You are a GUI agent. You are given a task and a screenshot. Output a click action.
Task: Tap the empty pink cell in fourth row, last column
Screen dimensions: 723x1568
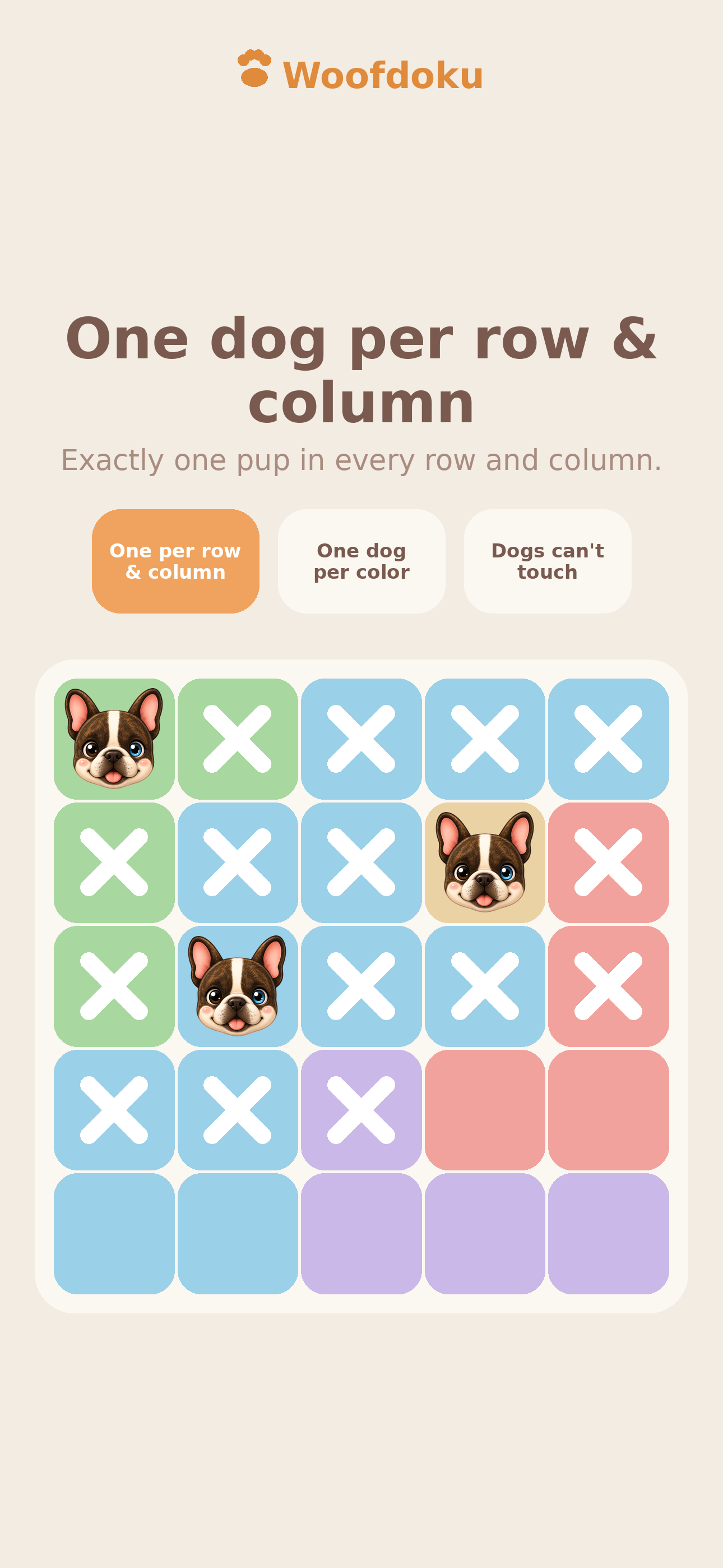click(608, 1109)
